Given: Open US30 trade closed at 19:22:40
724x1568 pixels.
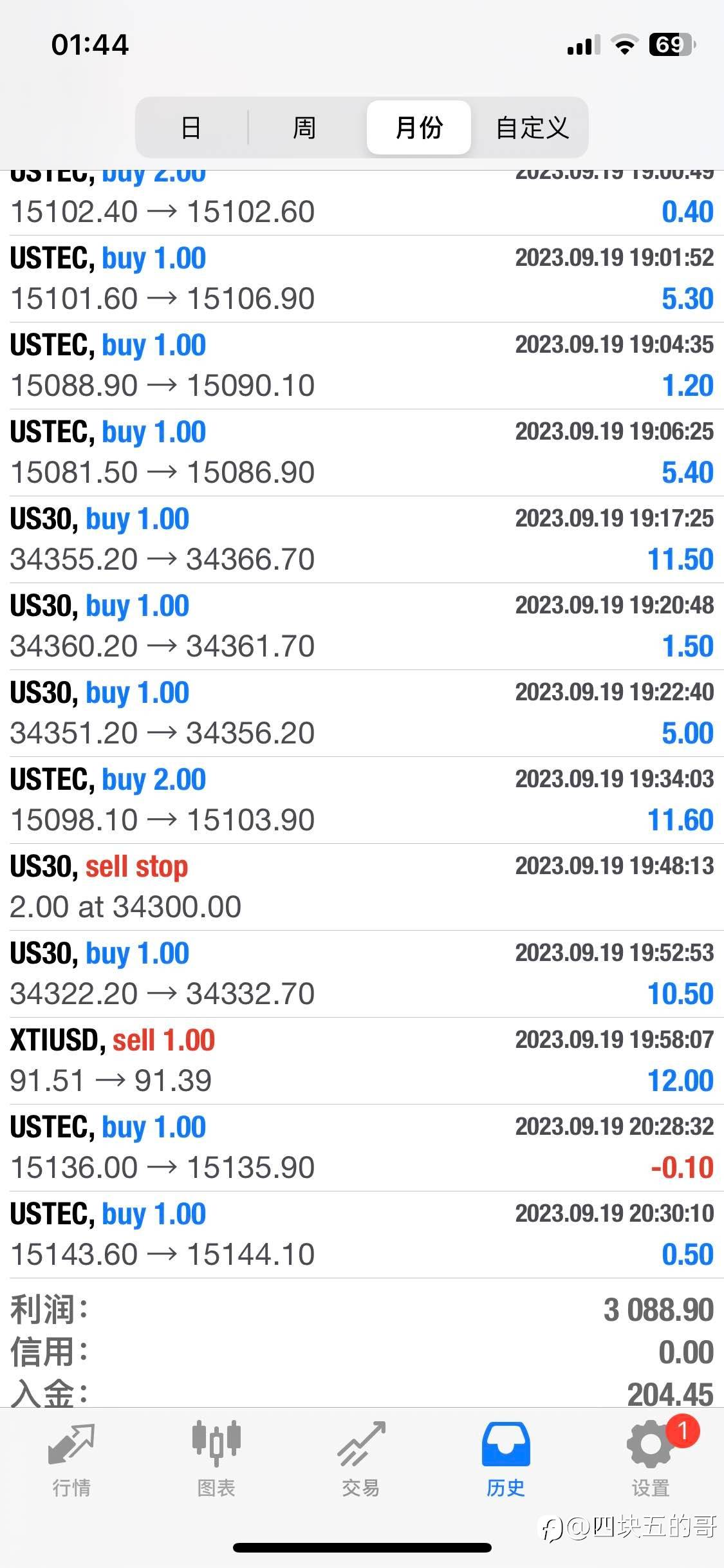Looking at the screenshot, I should 362,713.
